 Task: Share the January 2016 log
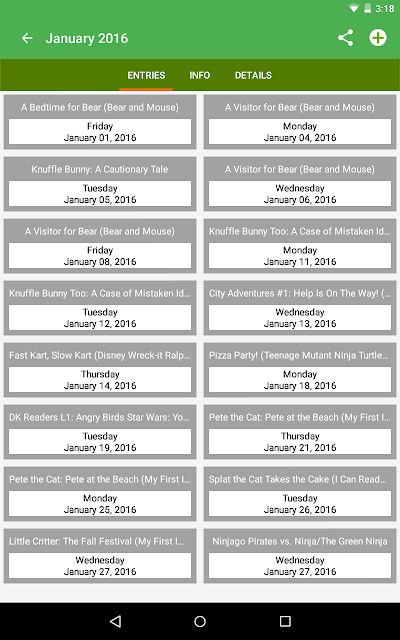tap(345, 38)
